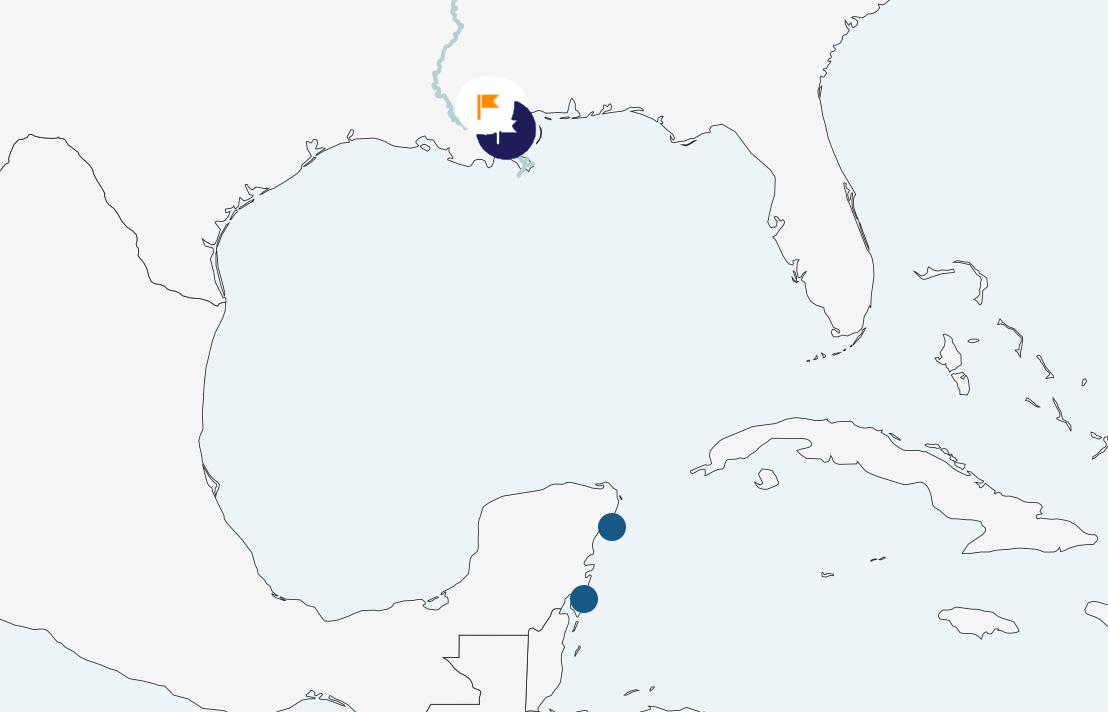Select the southern blue port dot on the Yucatán coast
Image resolution: width=1108 pixels, height=712 pixels.
[584, 599]
